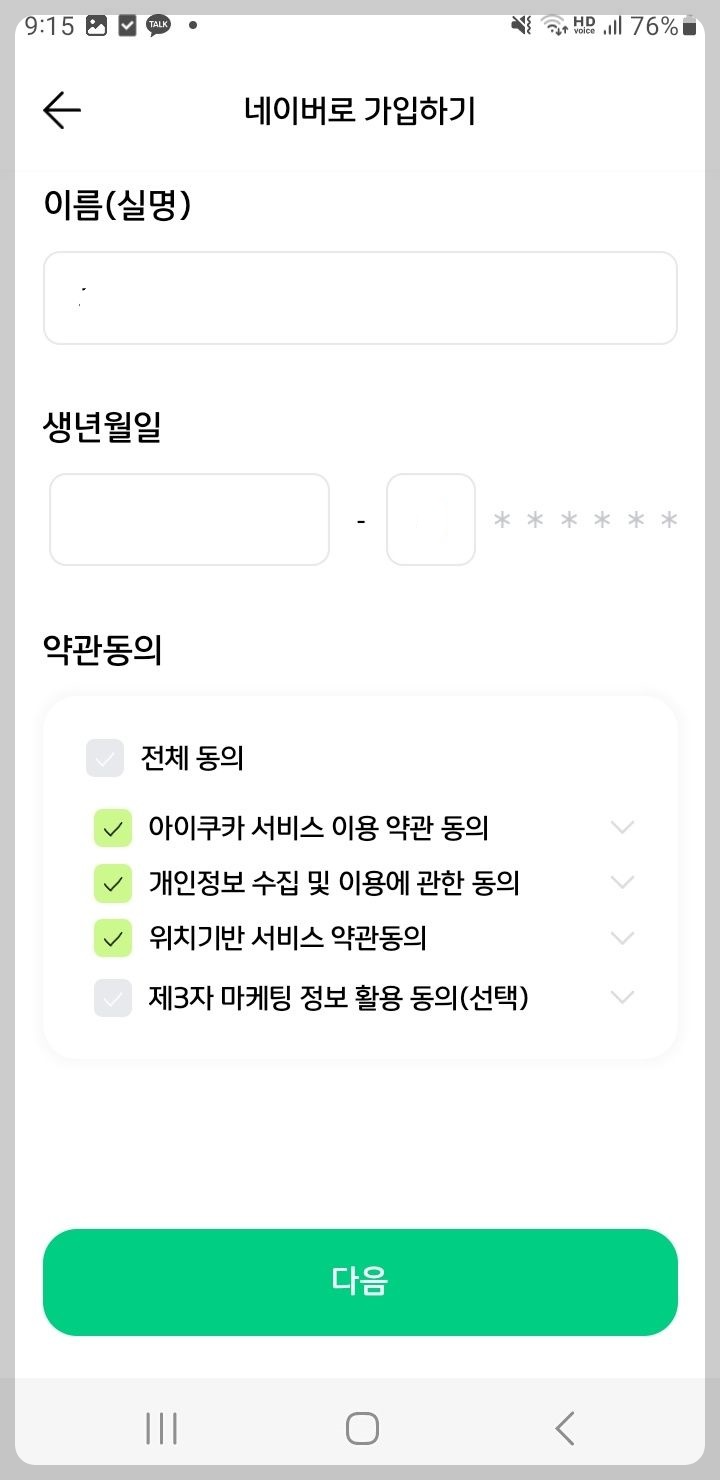Uncheck the 아이쿠카 서비스 이용 약관 동의 checkbox
The height and width of the screenshot is (1480, 720).
[x=113, y=828]
